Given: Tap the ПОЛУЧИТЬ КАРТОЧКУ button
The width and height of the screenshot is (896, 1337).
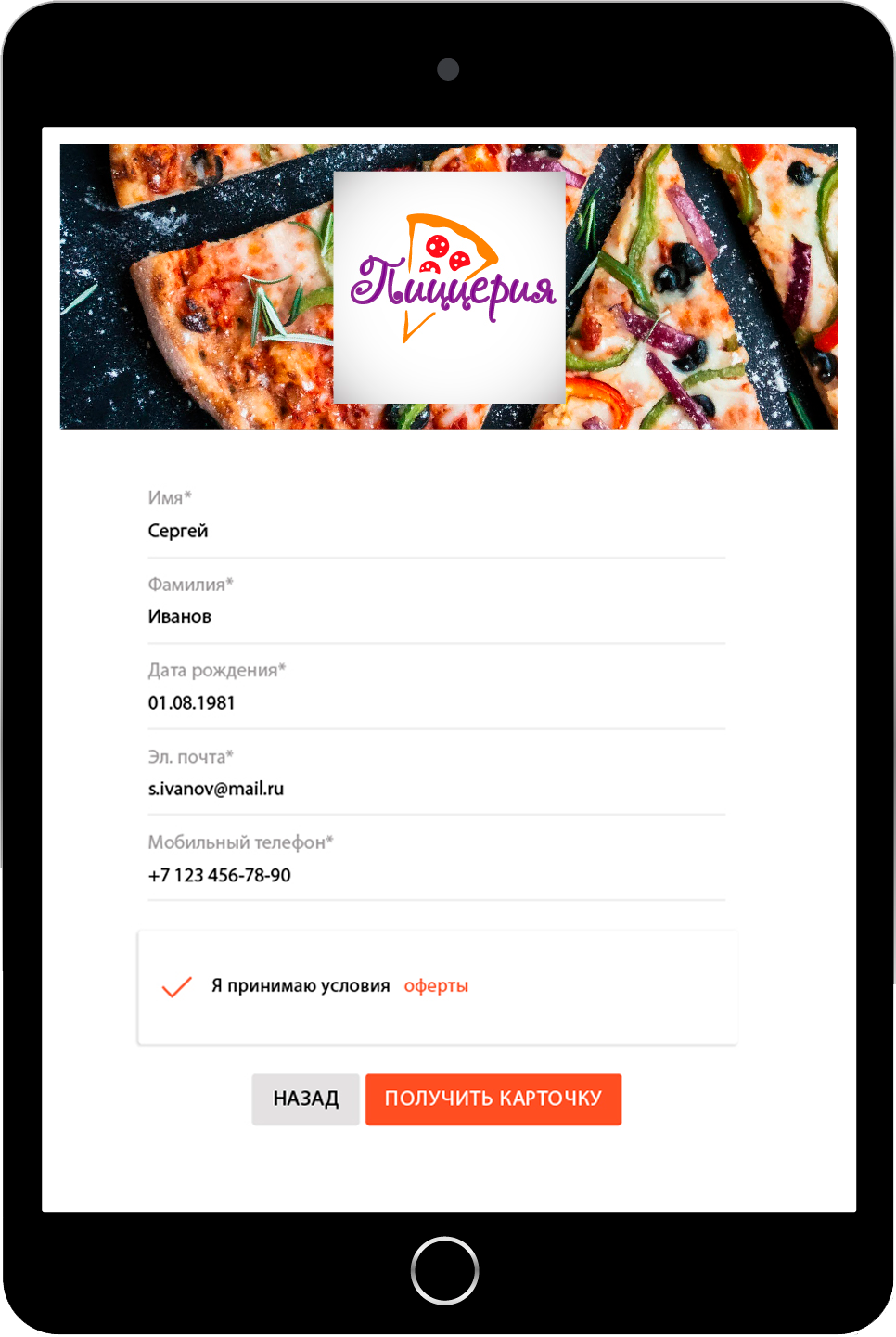Looking at the screenshot, I should coord(493,1099).
